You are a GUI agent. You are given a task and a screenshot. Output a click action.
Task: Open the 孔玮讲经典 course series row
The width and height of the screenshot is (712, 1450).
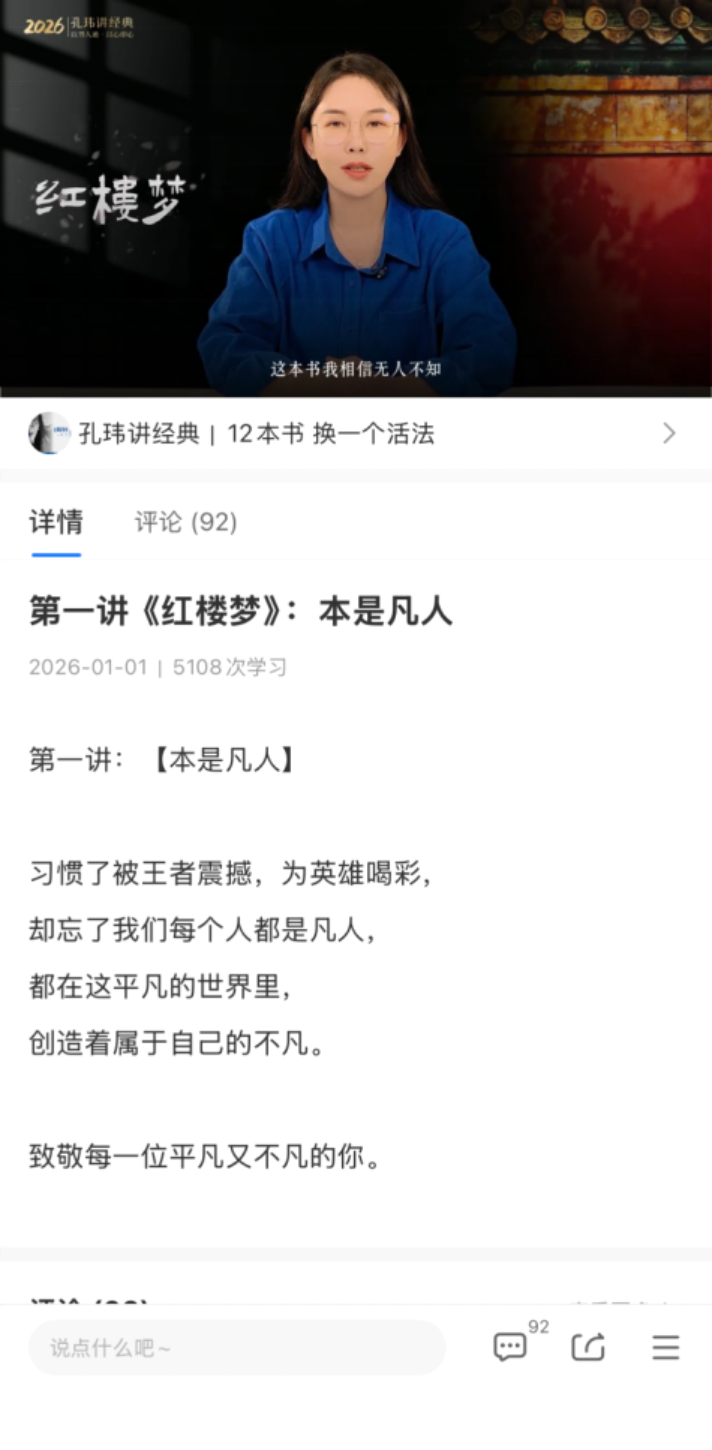(355, 434)
